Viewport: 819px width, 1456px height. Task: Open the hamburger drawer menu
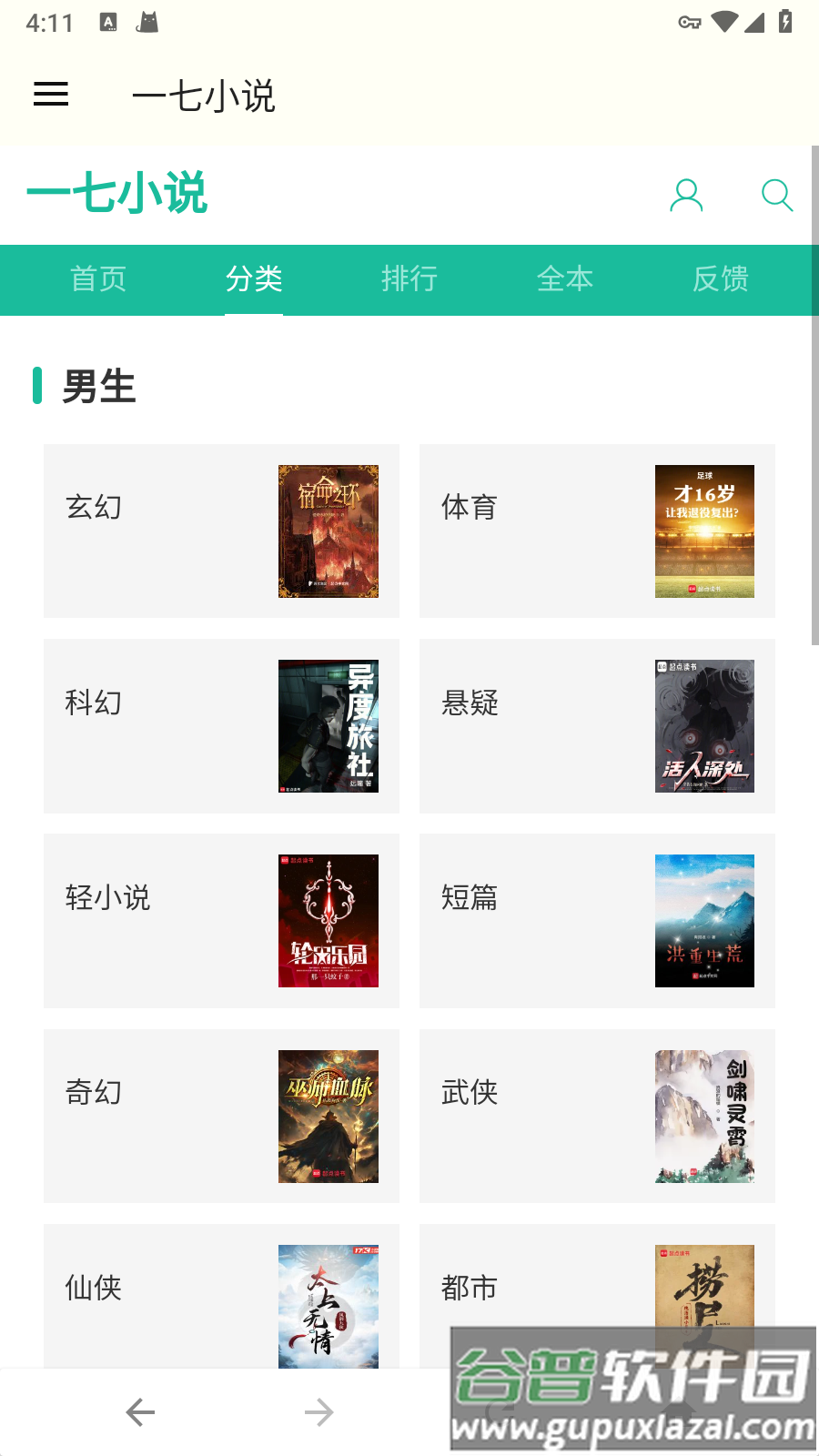(x=51, y=95)
